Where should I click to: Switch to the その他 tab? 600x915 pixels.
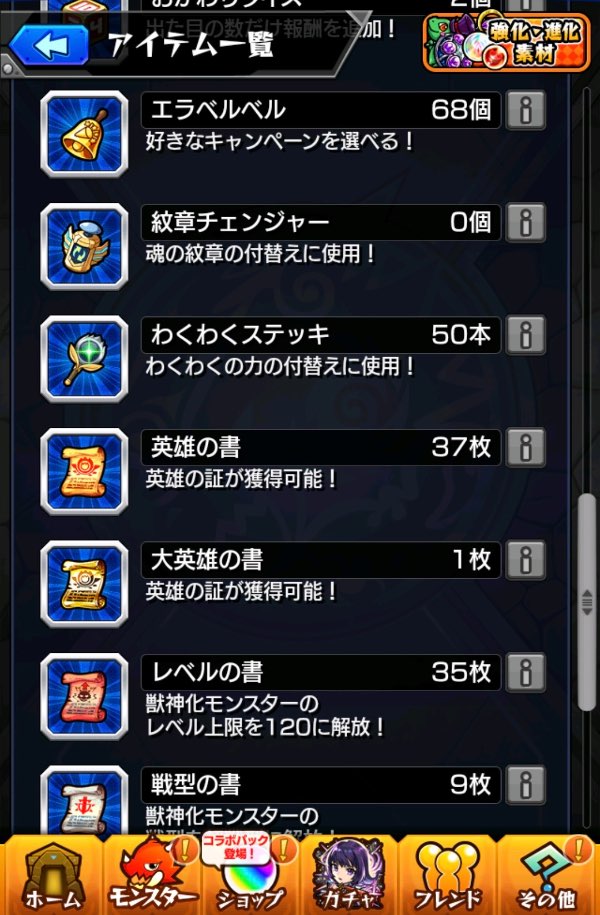pos(549,875)
